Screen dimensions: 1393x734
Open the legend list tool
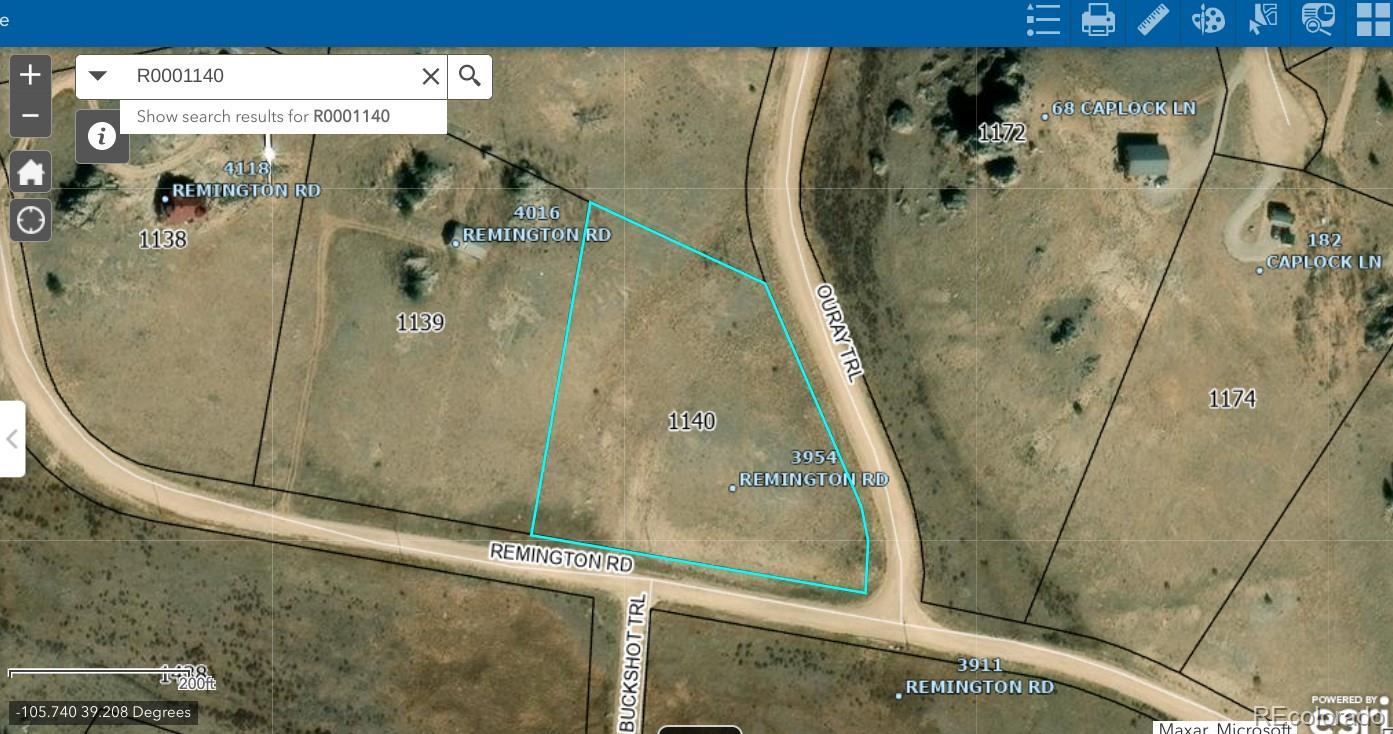[x=1043, y=20]
